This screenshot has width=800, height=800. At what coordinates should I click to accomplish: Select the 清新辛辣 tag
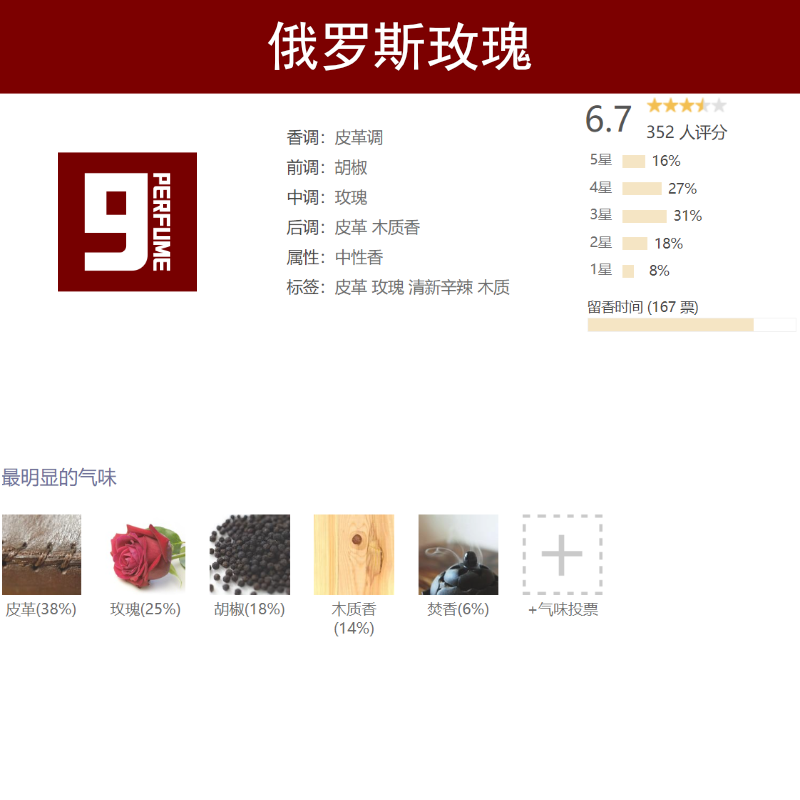point(440,288)
